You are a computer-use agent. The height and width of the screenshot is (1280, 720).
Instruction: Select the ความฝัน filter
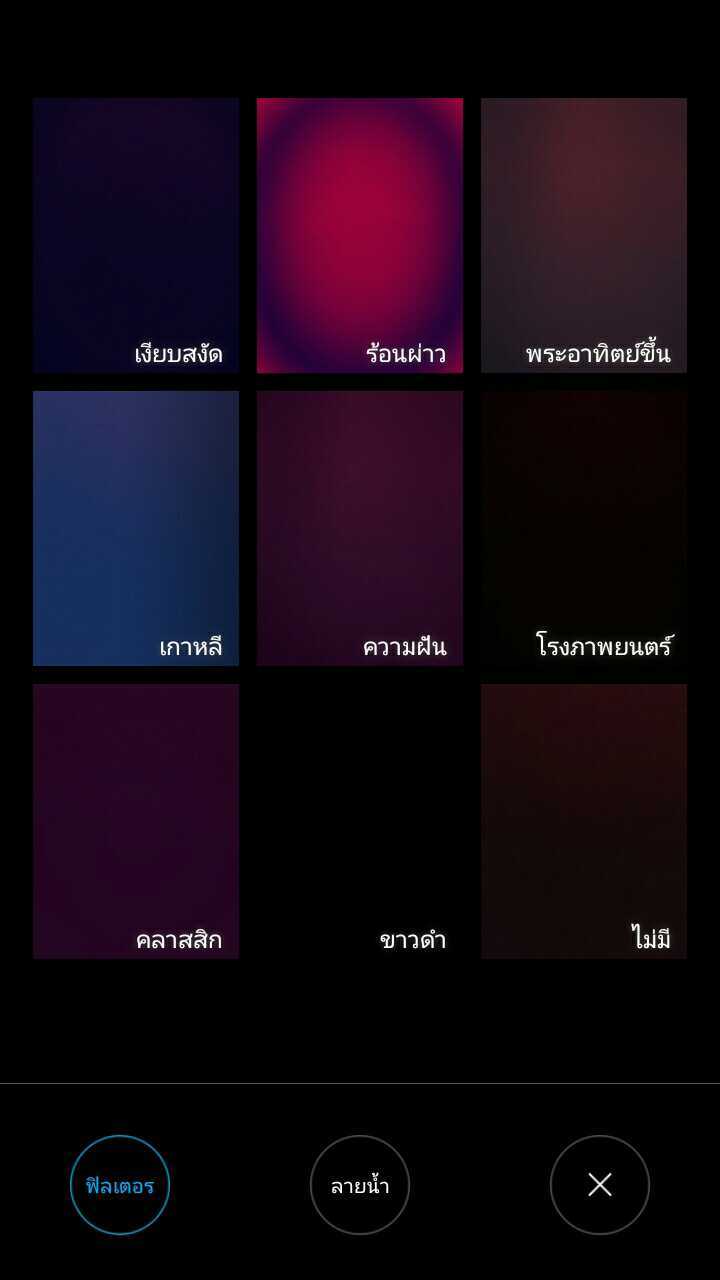point(360,528)
